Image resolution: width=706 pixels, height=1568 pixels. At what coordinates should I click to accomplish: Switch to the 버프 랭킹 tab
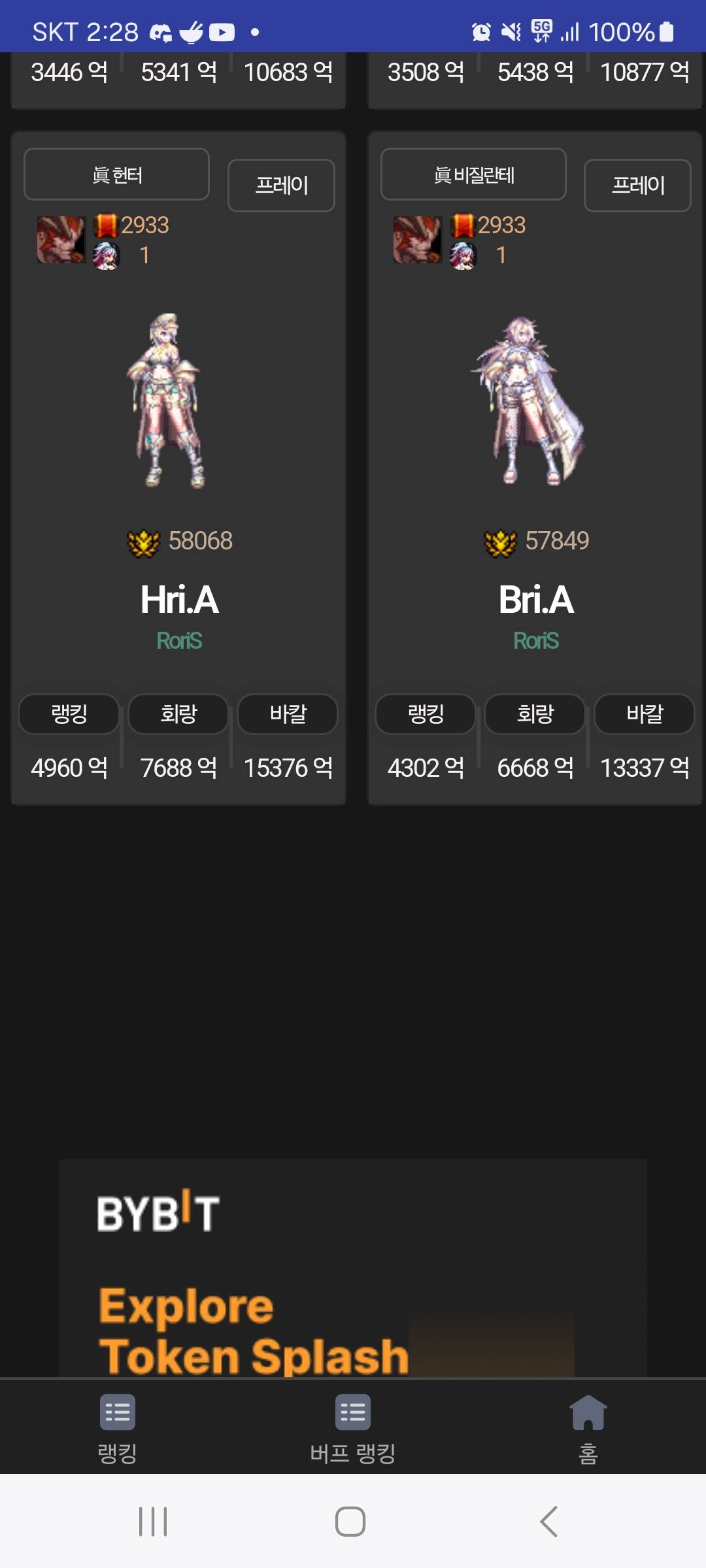353,1428
